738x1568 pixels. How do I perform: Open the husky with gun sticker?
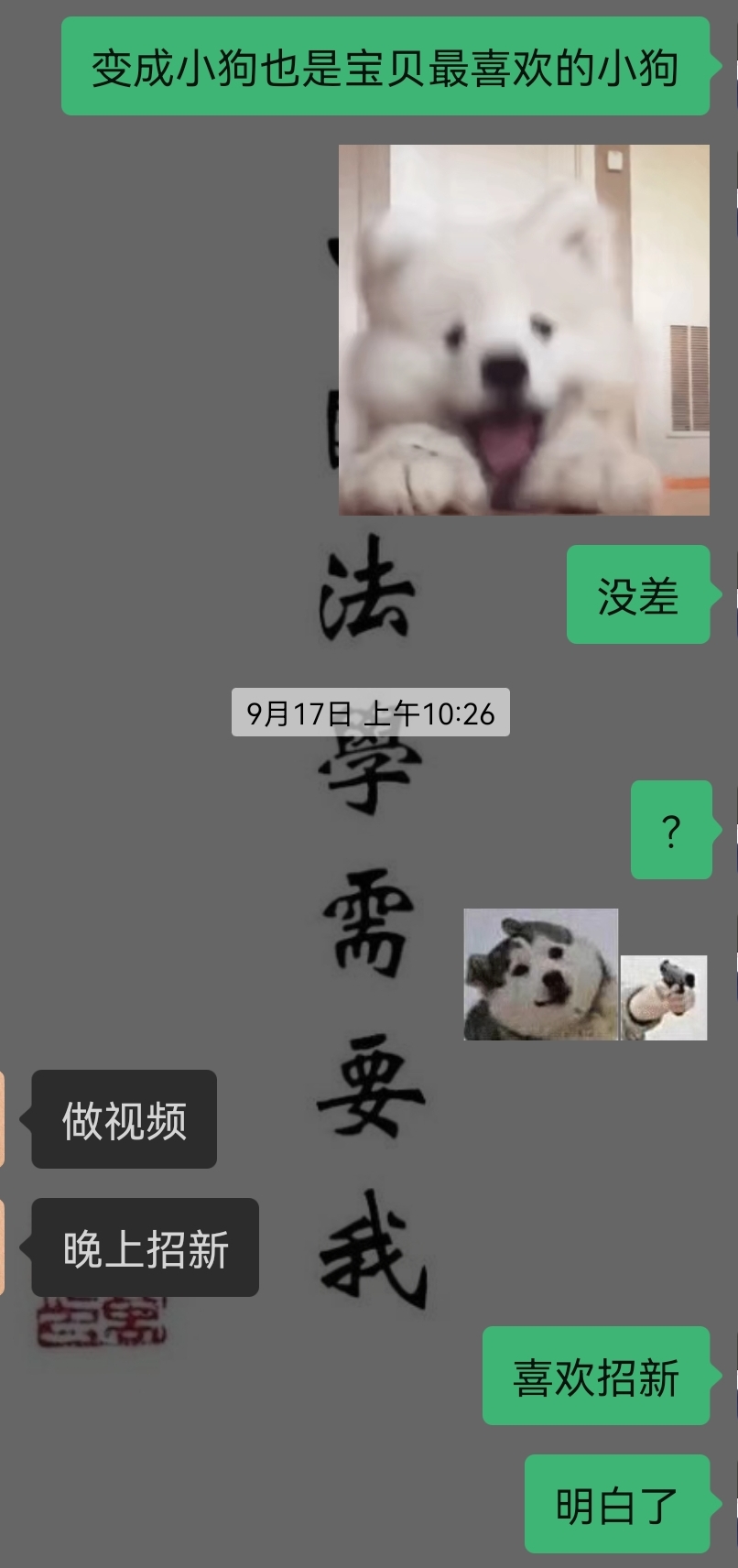(584, 975)
